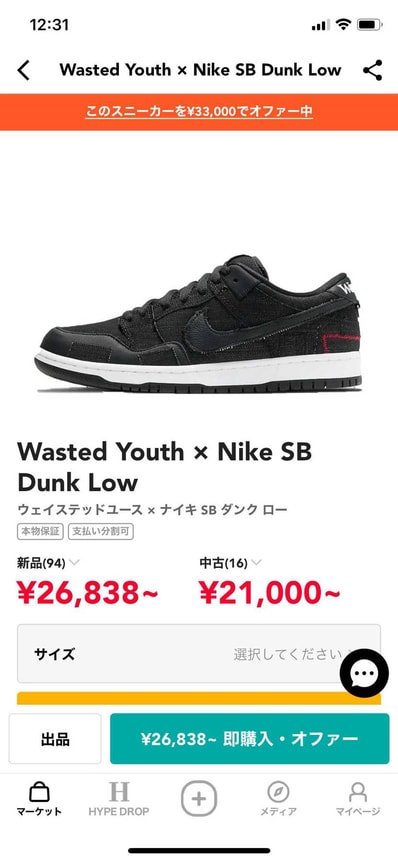The height and width of the screenshot is (862, 398).
Task: Expand the 新品(94) price dropdown
Action: click(x=49, y=563)
